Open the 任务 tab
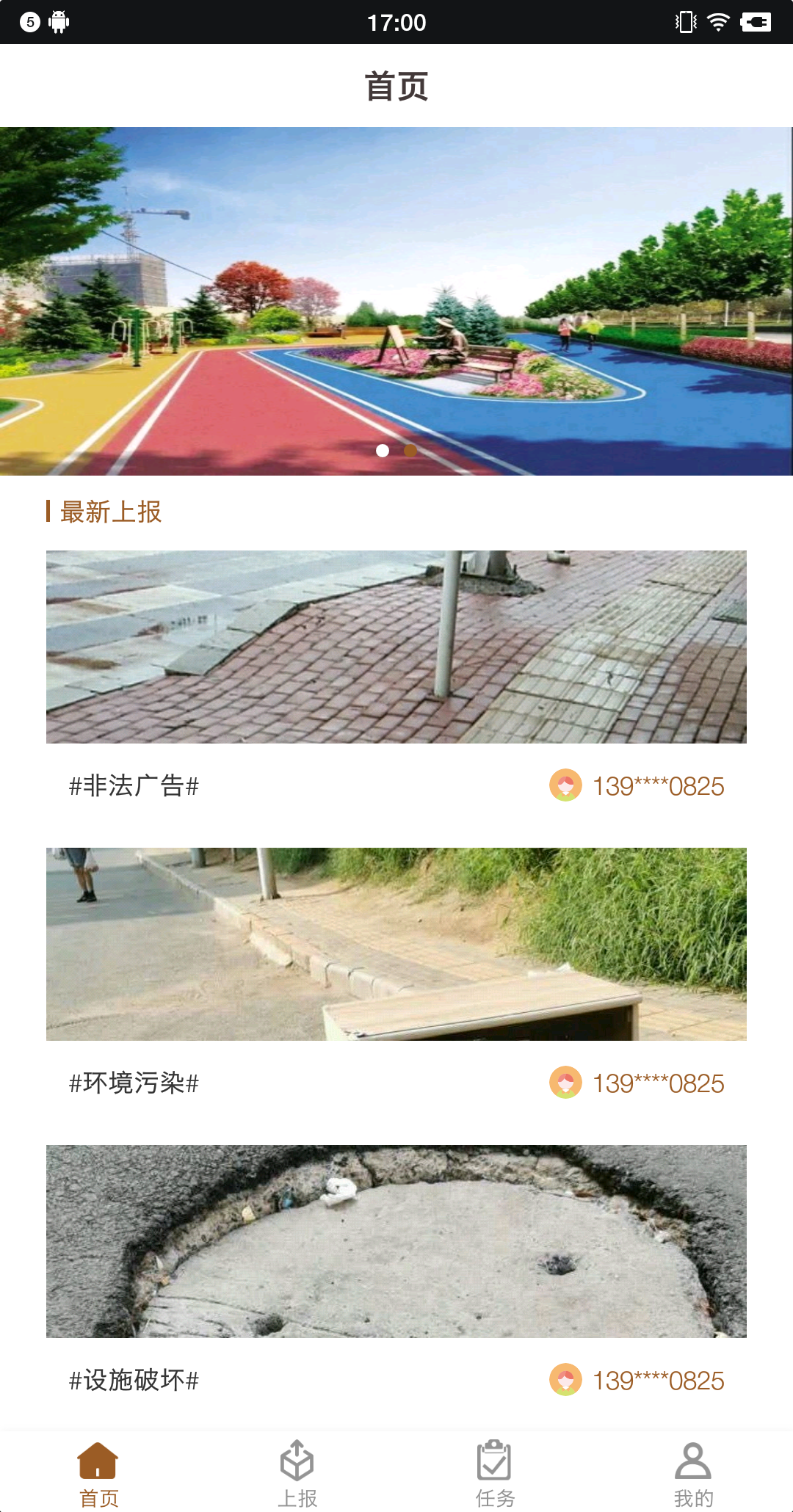Viewport: 793px width, 1512px height. [496, 1472]
